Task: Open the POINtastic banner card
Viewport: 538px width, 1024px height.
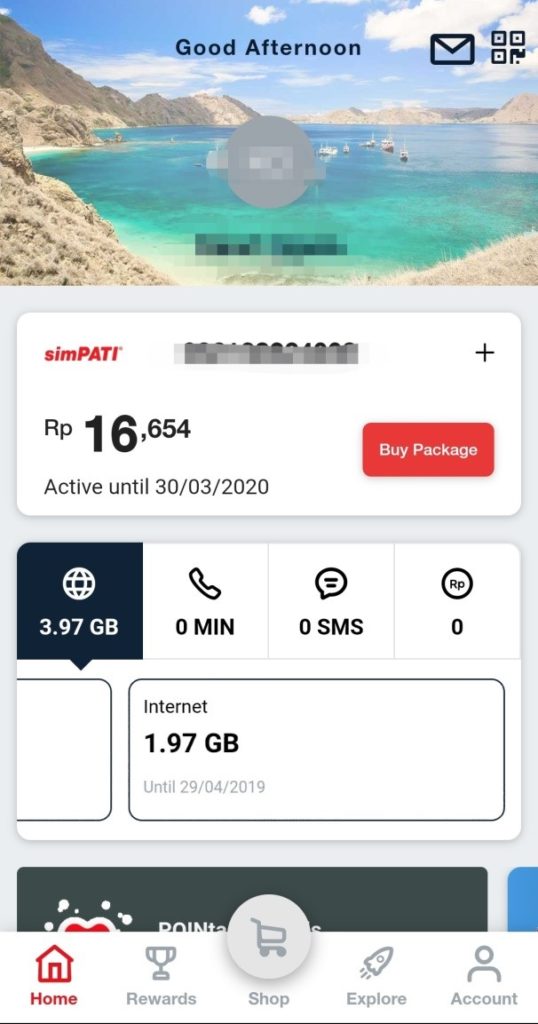Action: 252,899
